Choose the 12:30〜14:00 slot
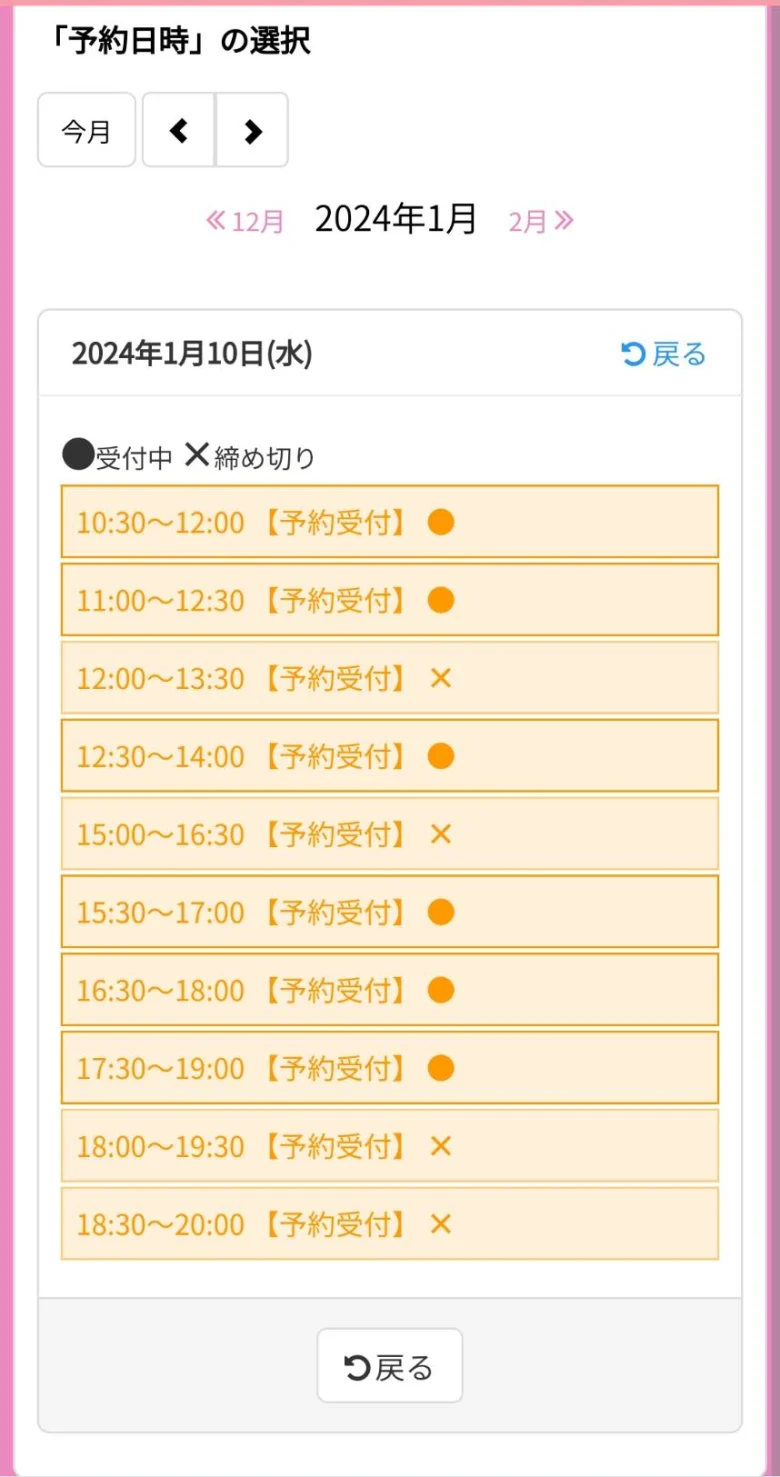Screen dimensions: 780x1477 coord(390,756)
